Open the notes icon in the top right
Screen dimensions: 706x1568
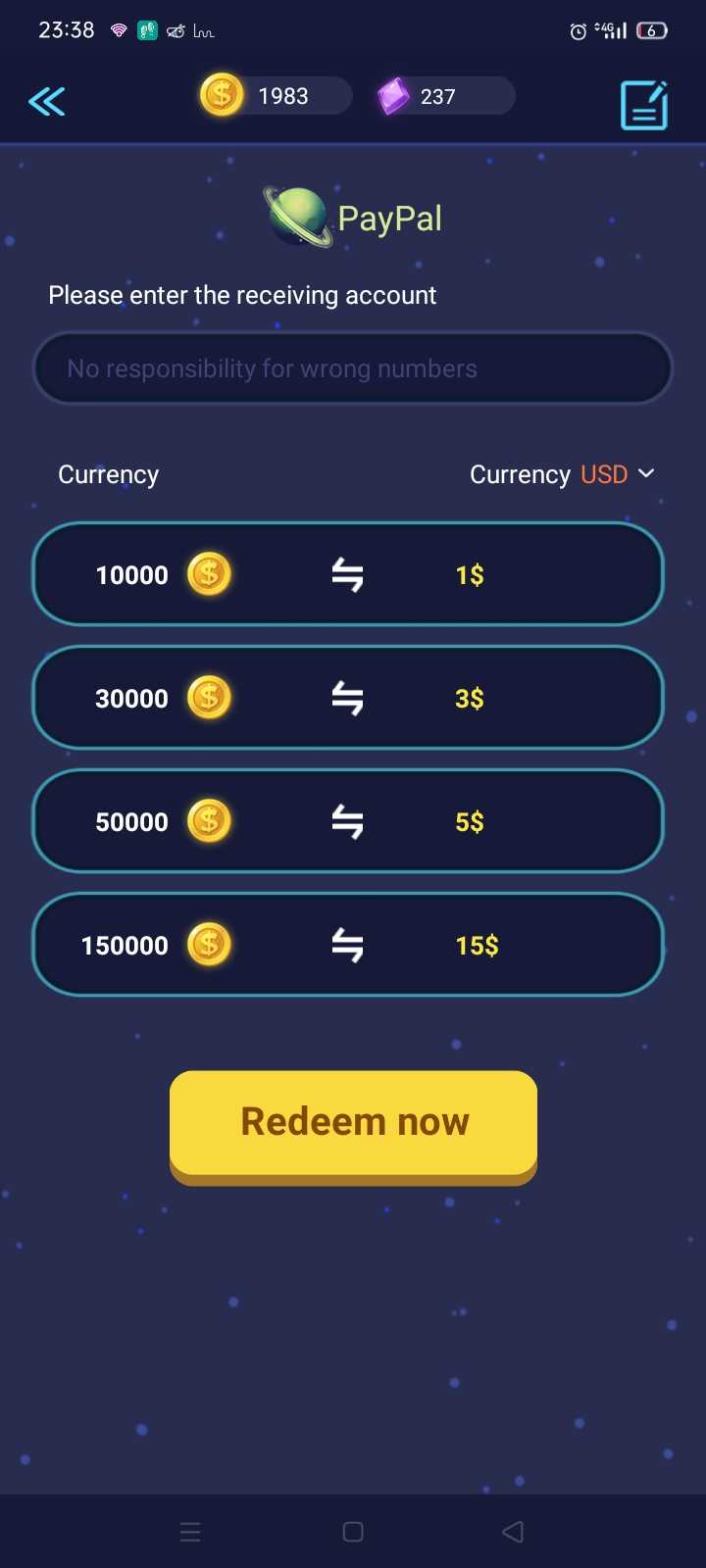644,105
